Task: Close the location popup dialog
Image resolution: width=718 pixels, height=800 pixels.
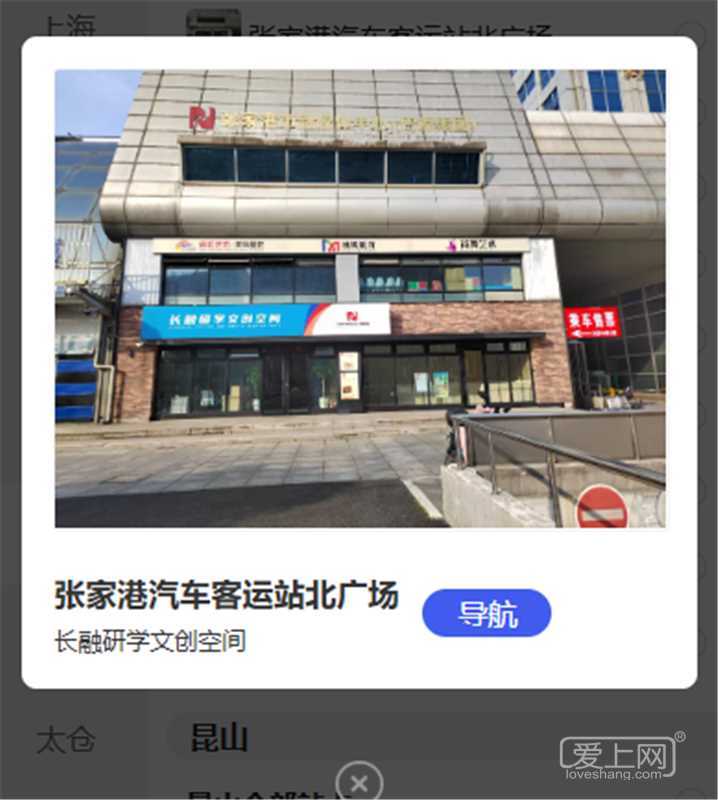Action: click(360, 781)
